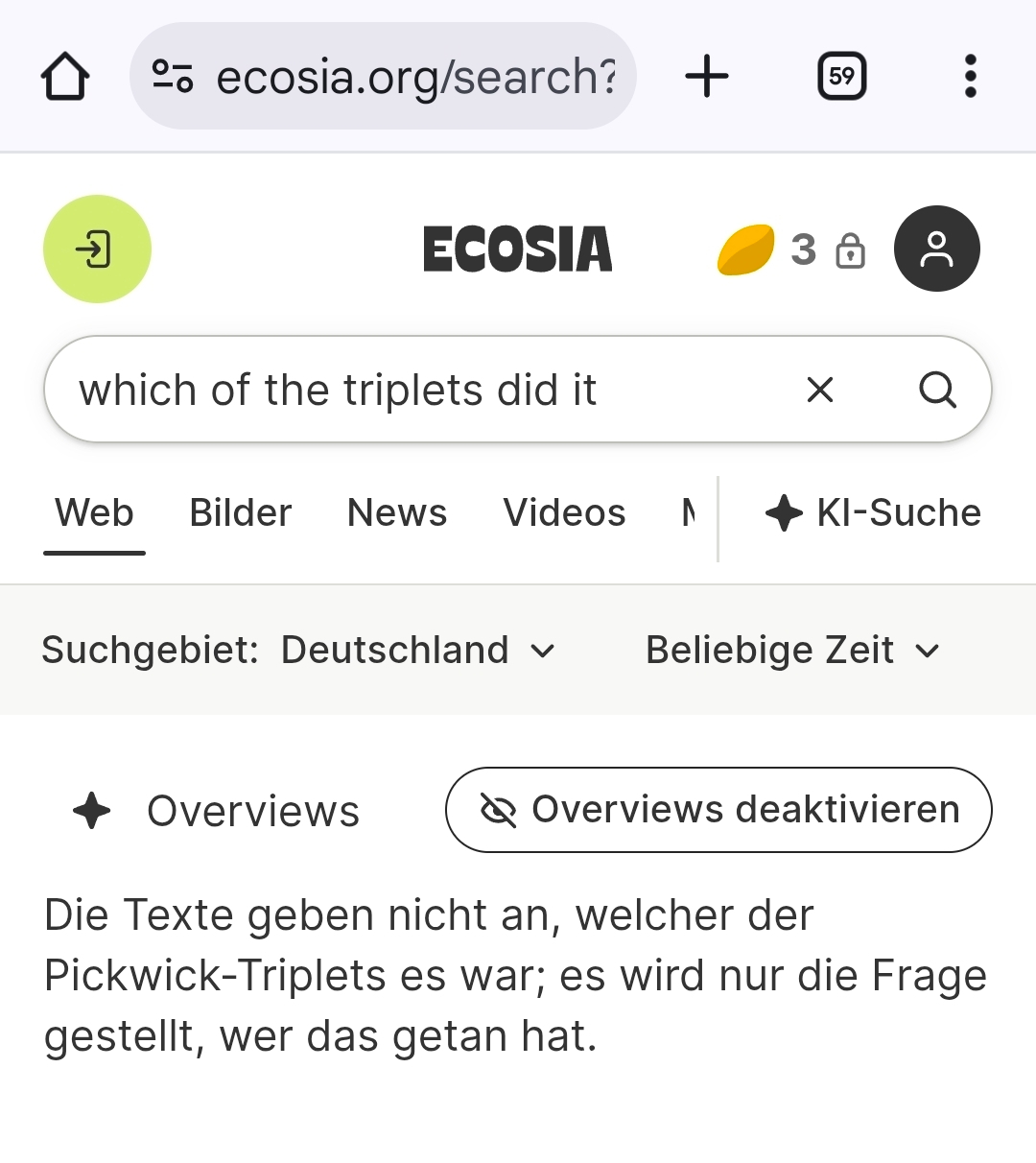The height and width of the screenshot is (1163, 1036).
Task: Select the Web tab
Action: tap(94, 512)
